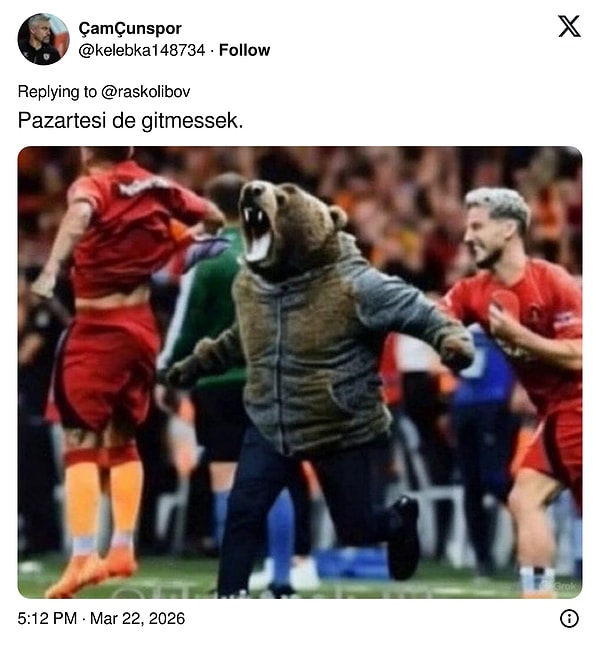Open the info icon beside the date
Screen dimensions: 600x649
[569, 618]
